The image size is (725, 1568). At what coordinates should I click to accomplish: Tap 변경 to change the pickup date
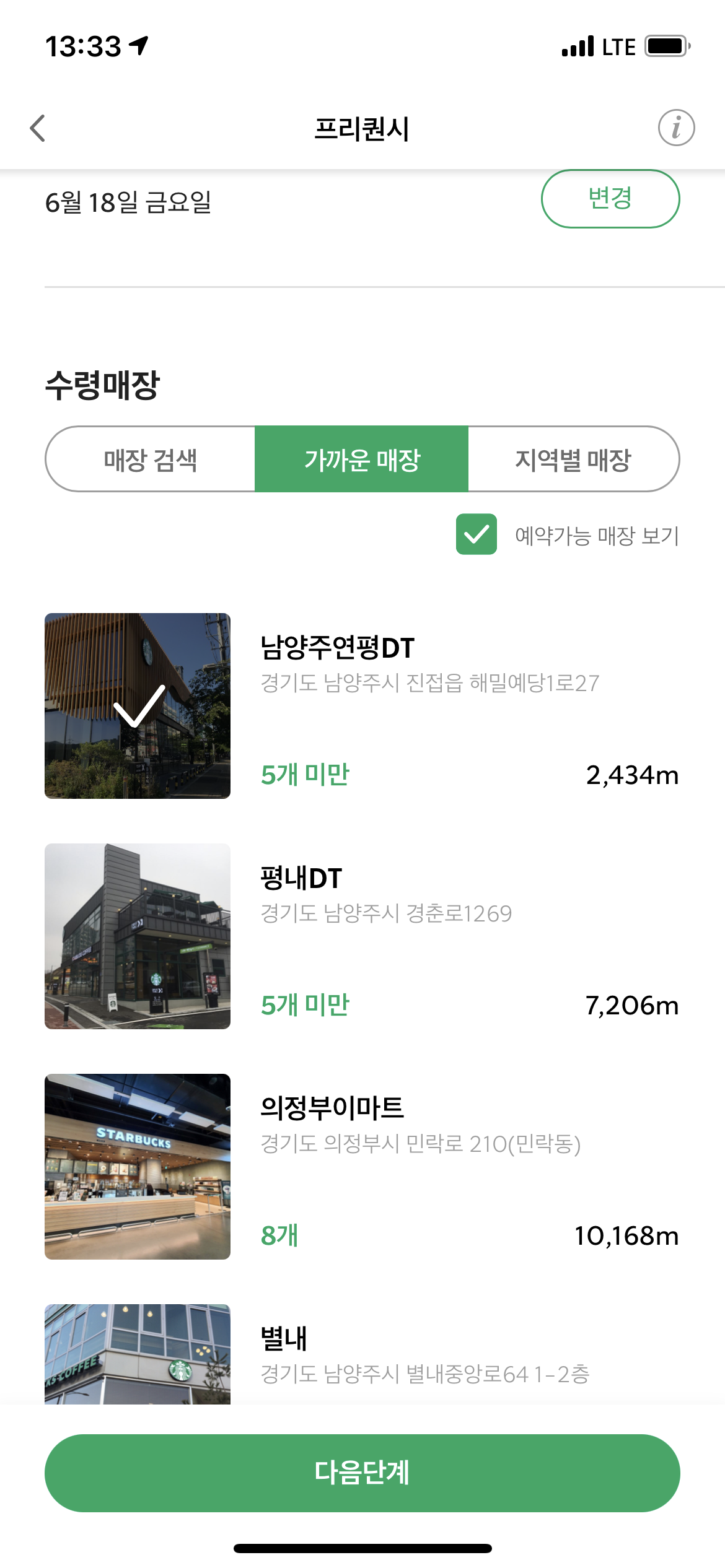(610, 199)
